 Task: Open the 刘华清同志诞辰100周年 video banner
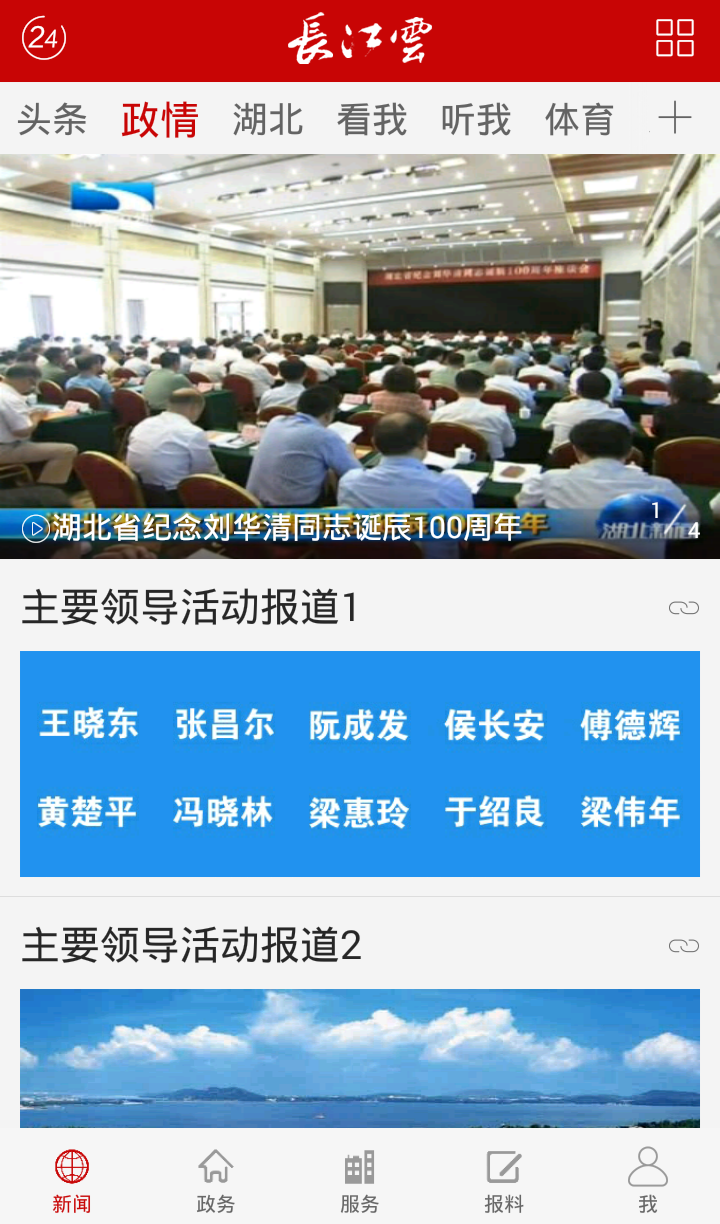(x=360, y=355)
